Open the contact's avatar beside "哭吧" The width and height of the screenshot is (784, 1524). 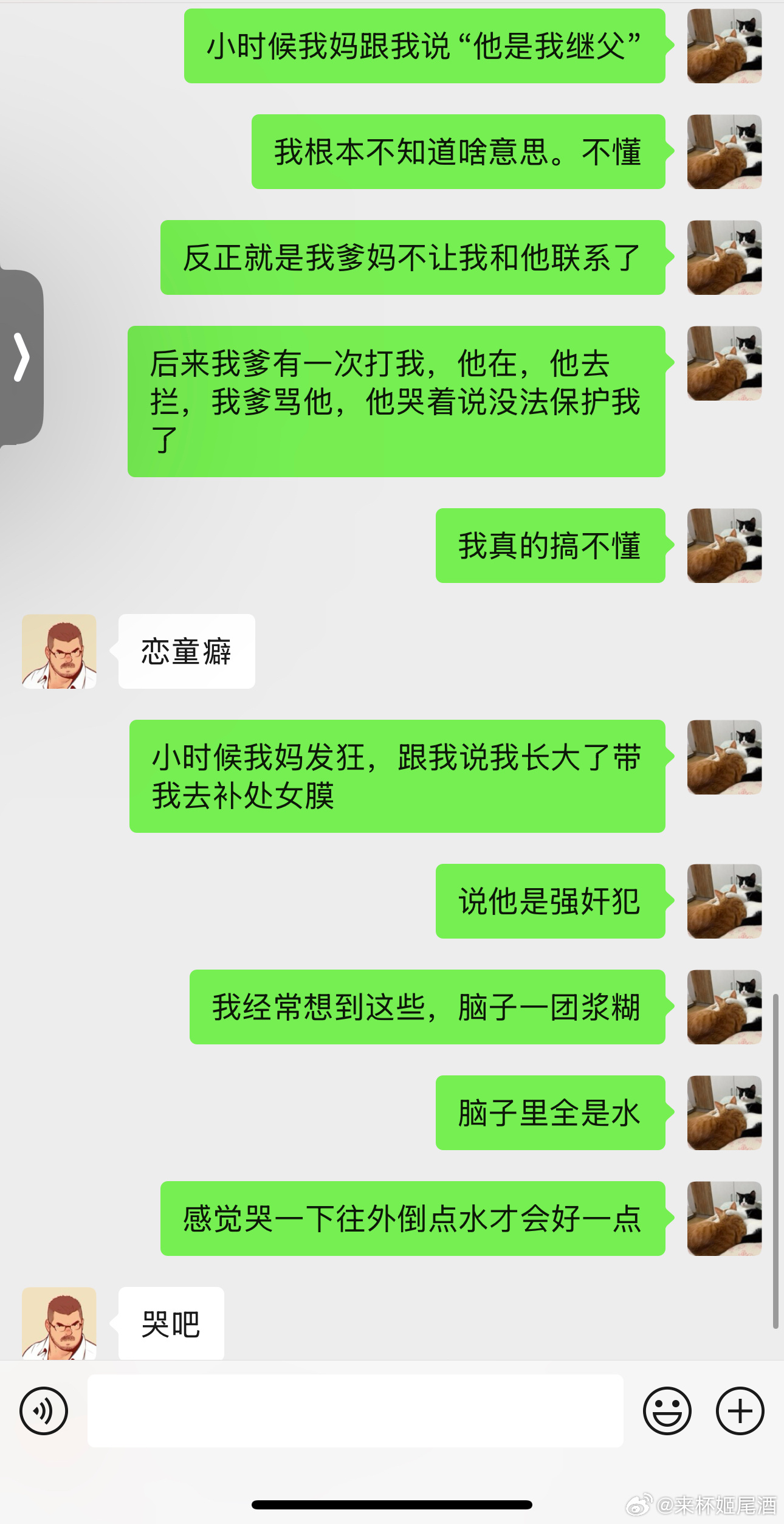59,1323
